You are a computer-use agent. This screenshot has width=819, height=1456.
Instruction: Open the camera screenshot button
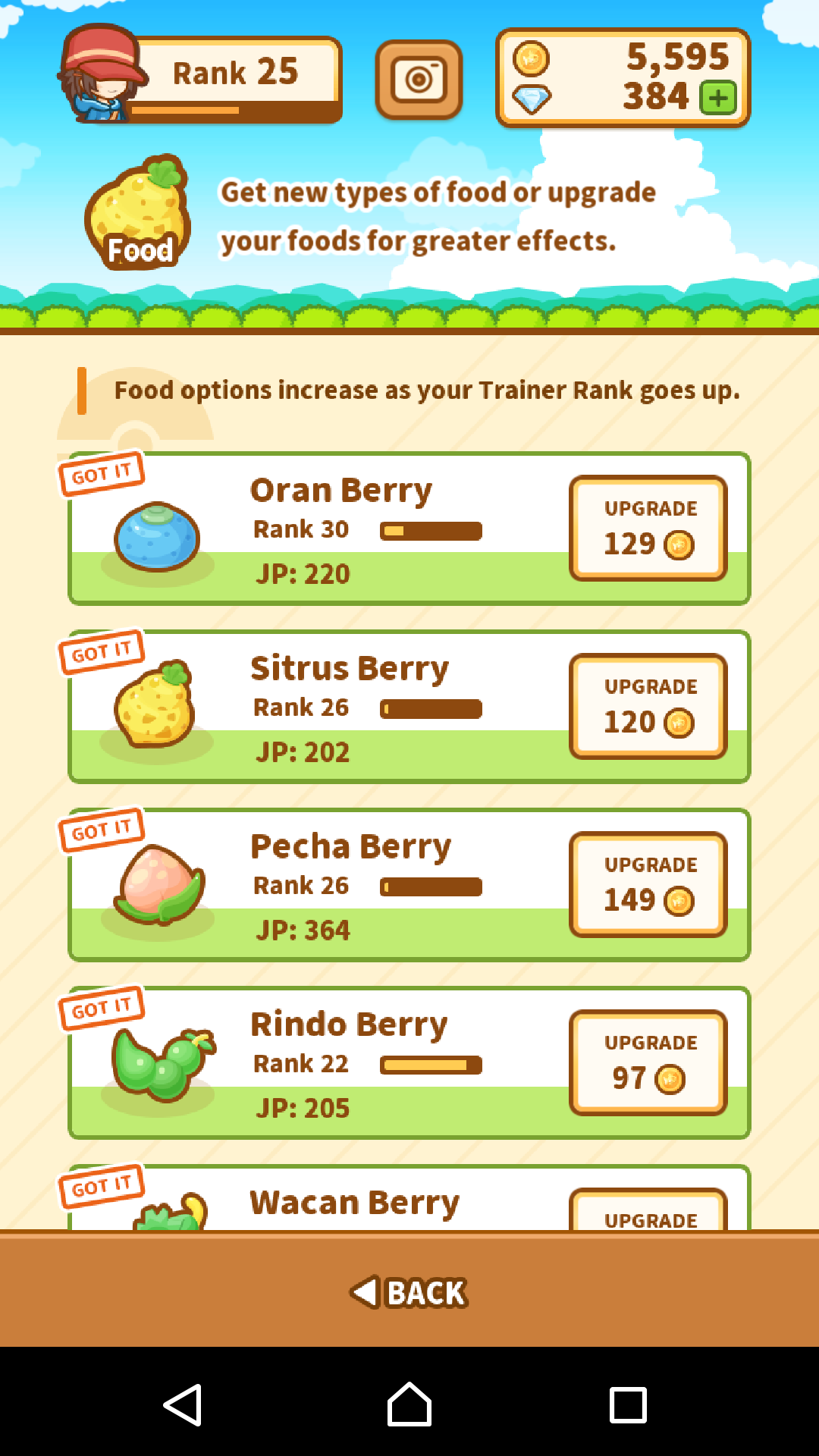419,80
